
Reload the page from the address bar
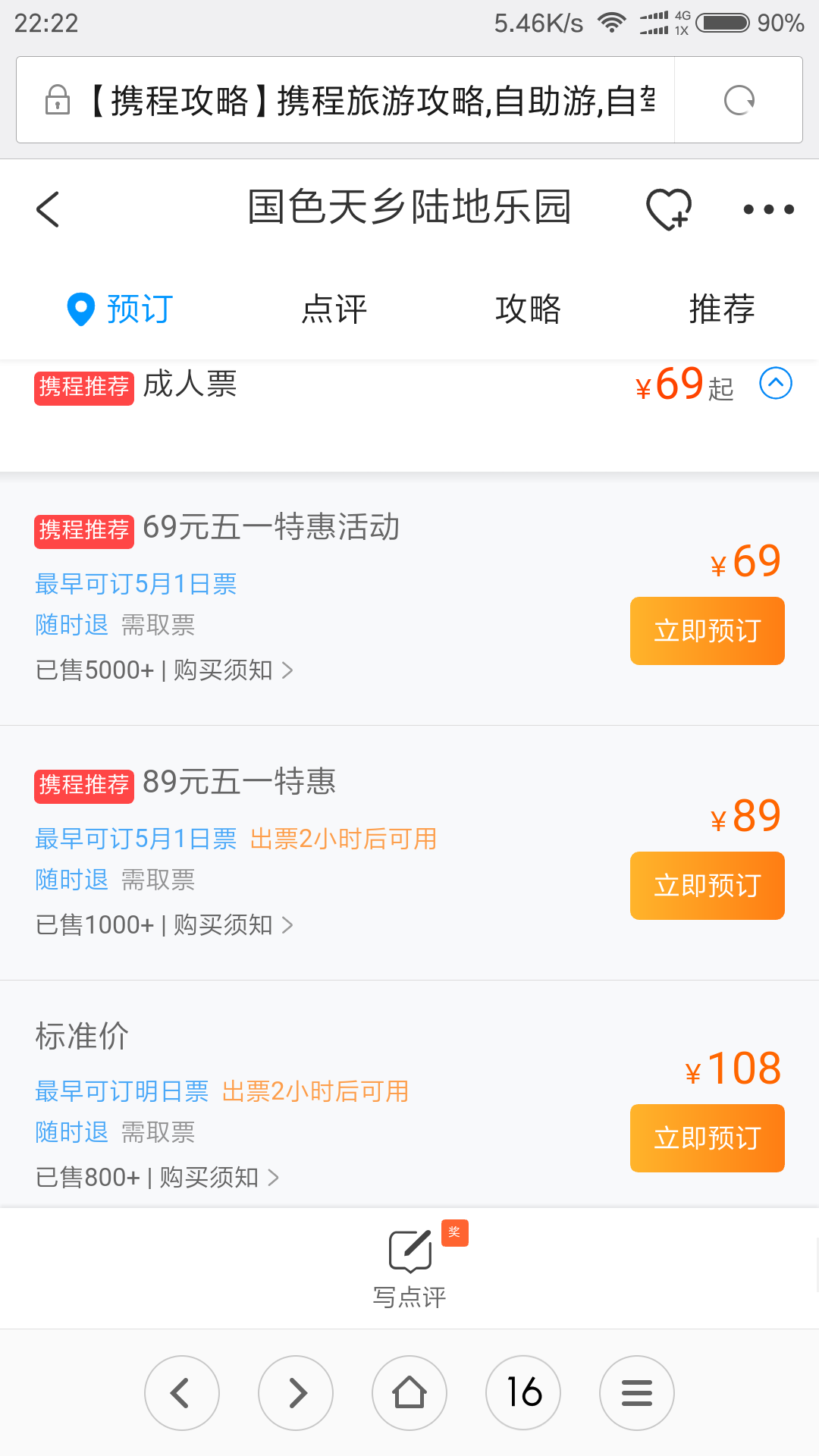[x=739, y=100]
